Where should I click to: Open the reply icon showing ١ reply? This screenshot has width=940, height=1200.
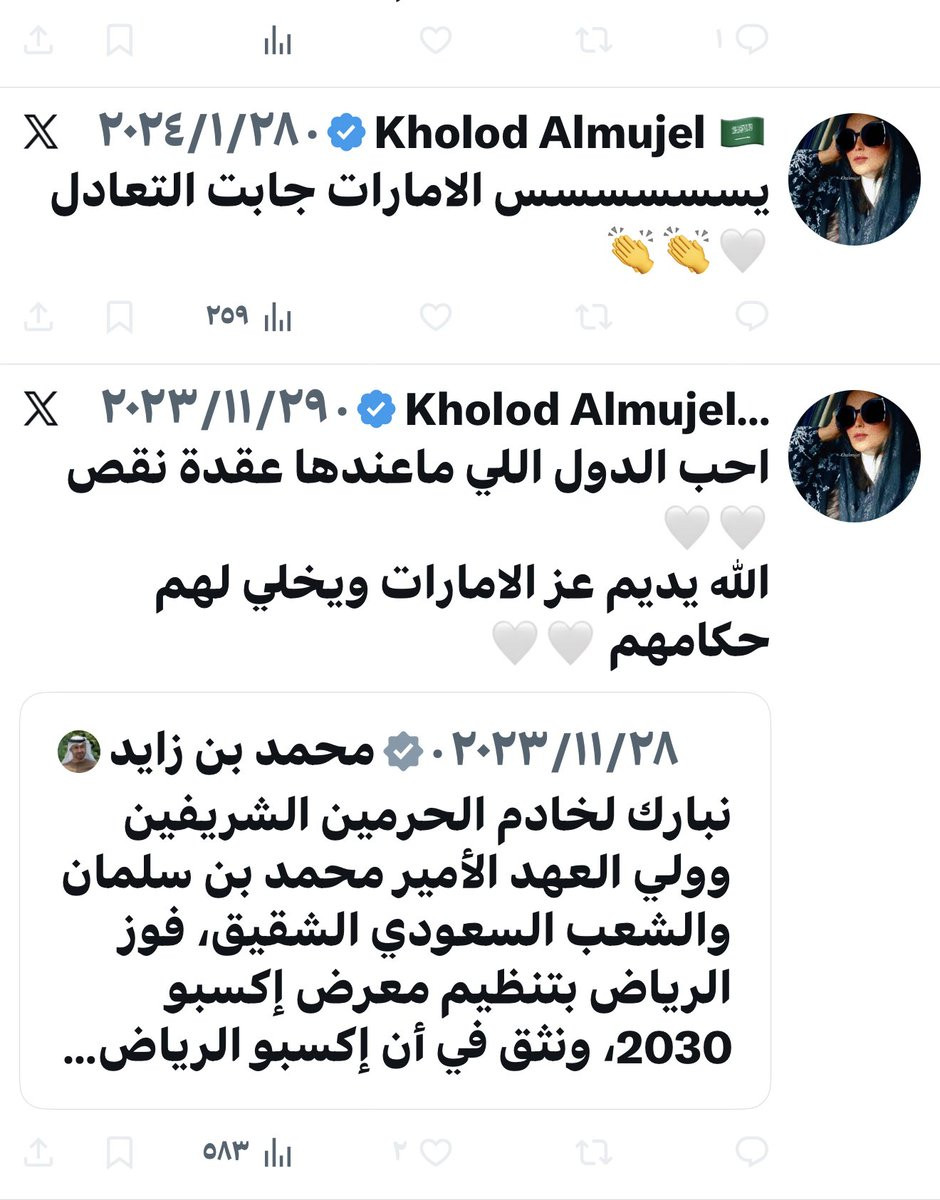tap(742, 40)
